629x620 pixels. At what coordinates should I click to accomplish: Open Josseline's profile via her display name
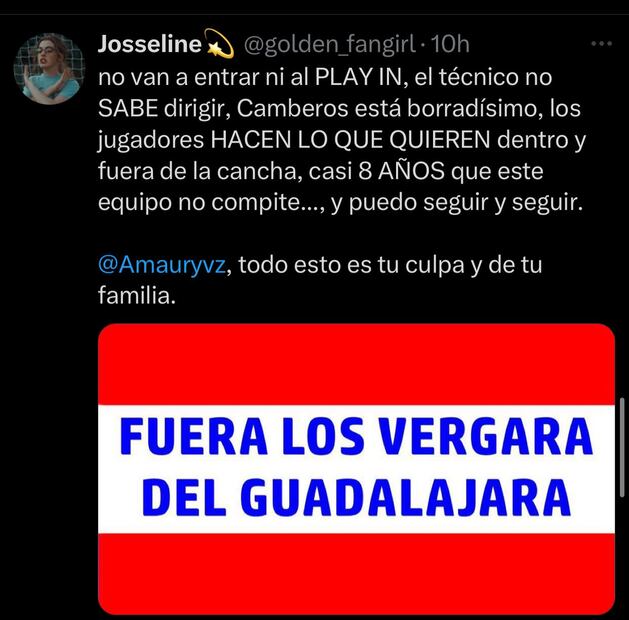(x=150, y=45)
